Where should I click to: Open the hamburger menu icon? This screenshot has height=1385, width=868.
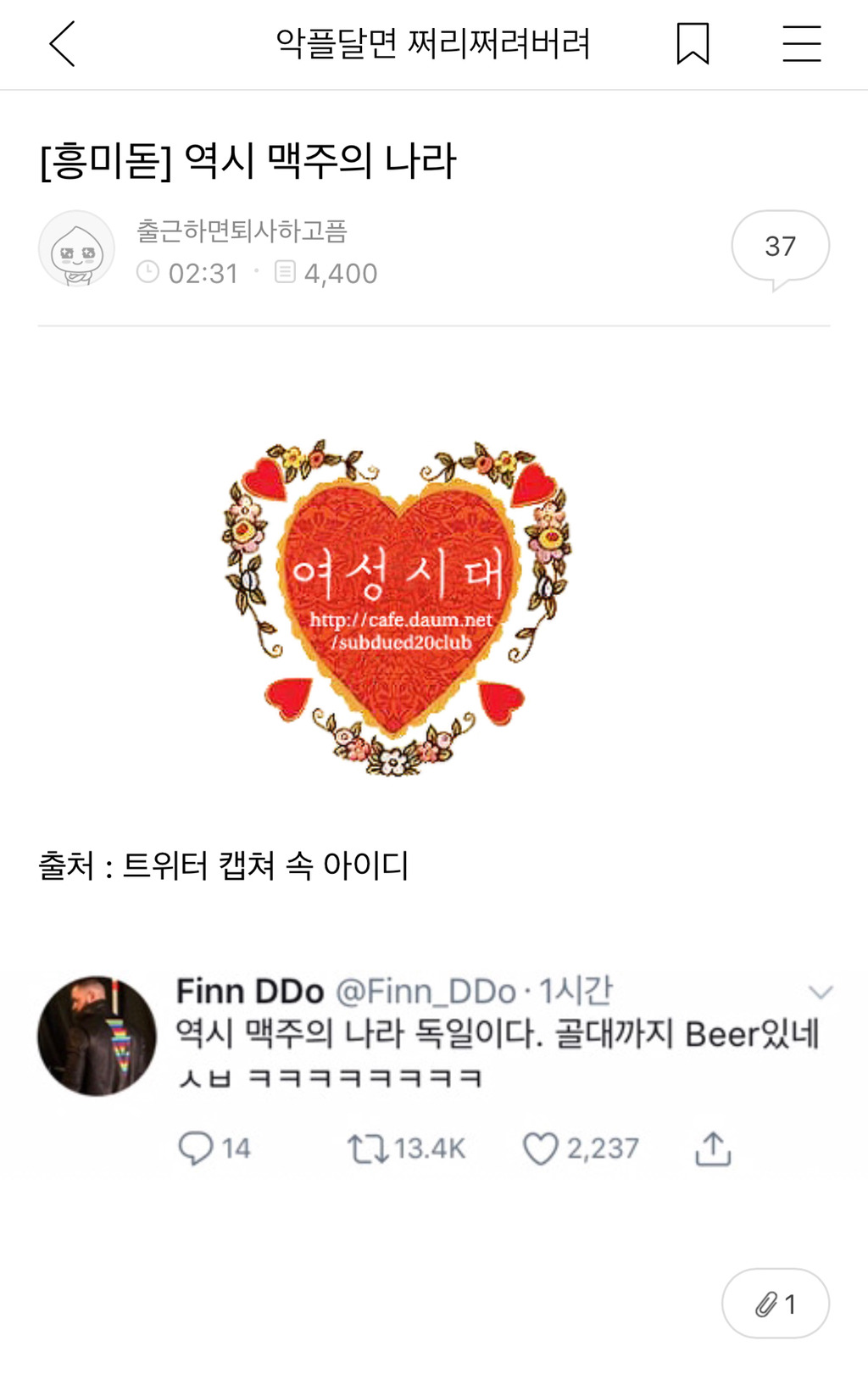802,42
